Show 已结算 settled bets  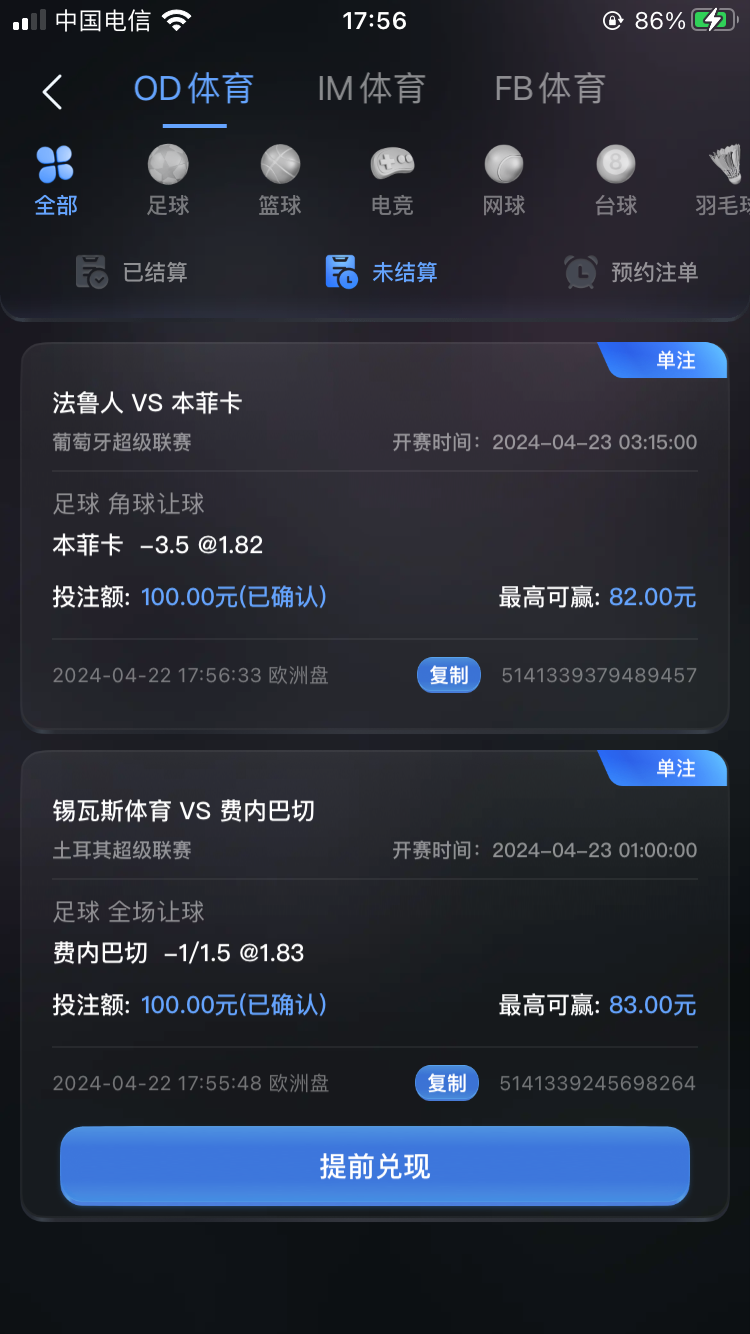pyautogui.click(x=132, y=272)
